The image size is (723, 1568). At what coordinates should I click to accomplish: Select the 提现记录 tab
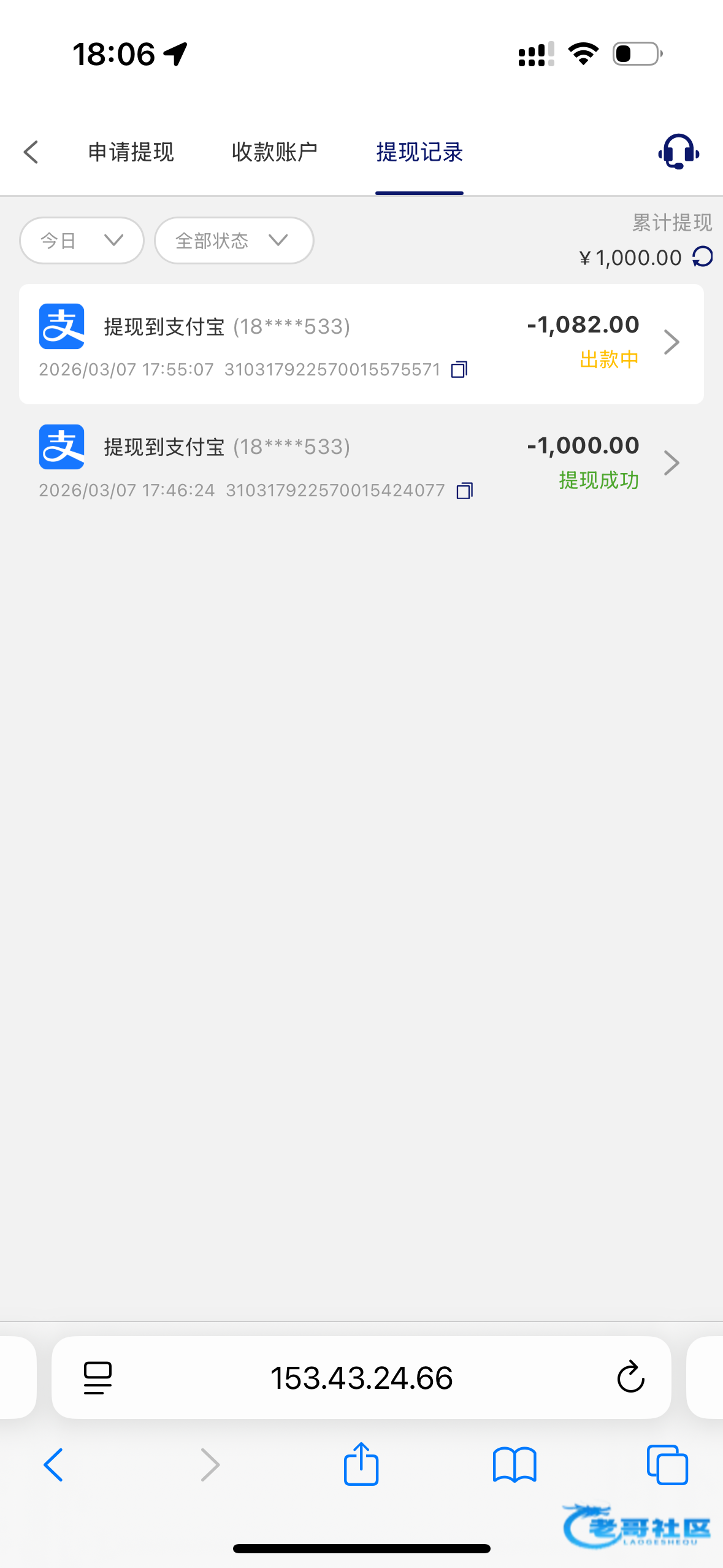(x=419, y=152)
